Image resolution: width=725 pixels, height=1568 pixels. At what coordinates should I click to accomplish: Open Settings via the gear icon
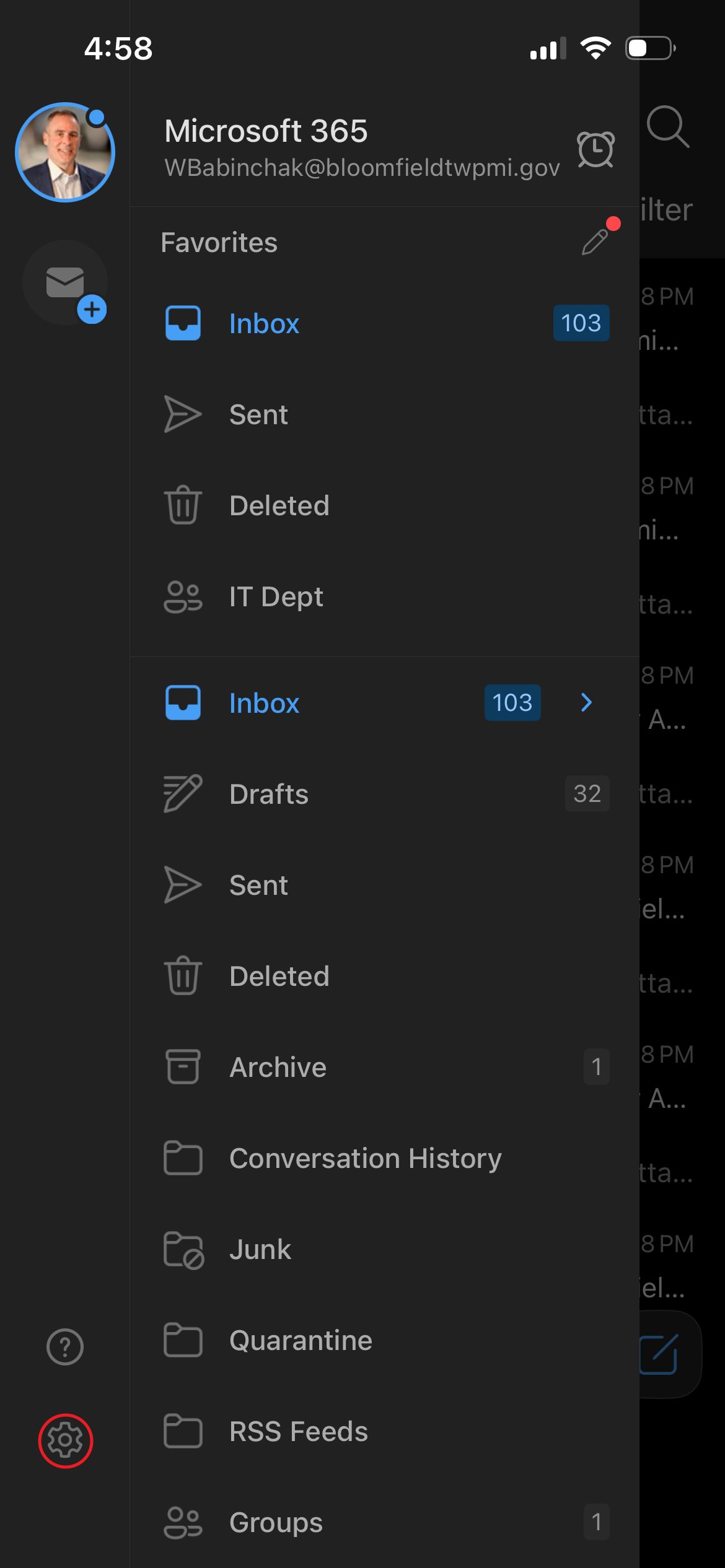coord(65,1440)
